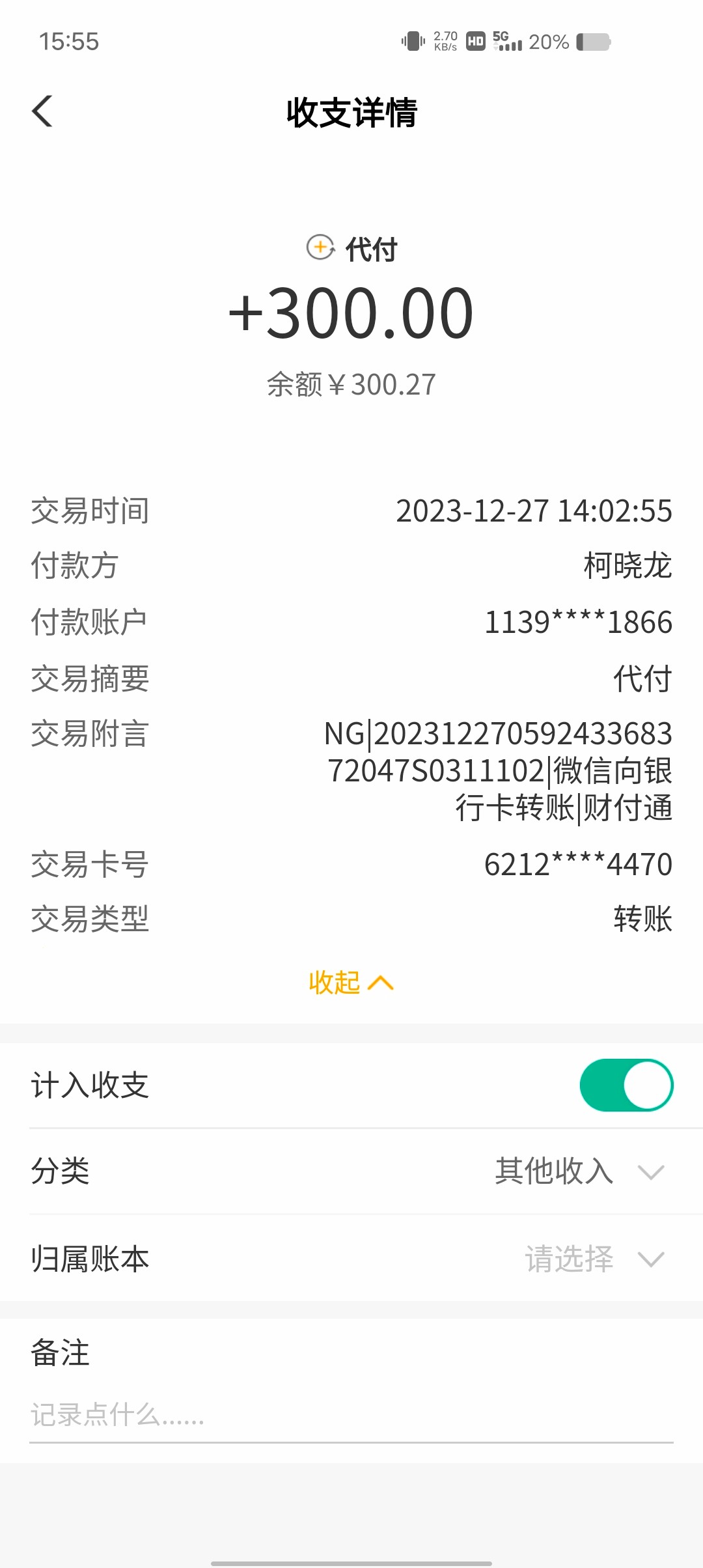Tap the +300.00 amount text

351,313
